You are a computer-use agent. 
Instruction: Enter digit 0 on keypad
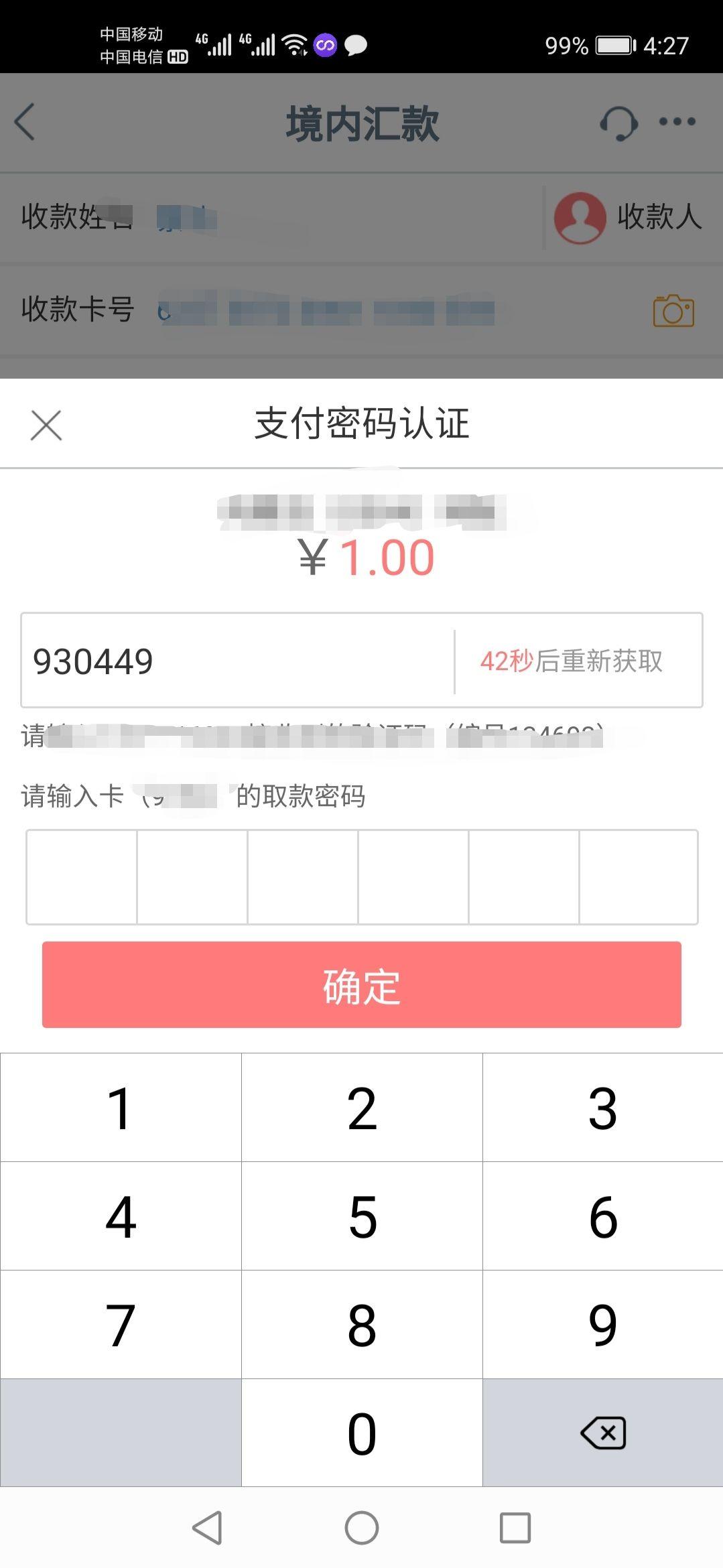[x=362, y=1433]
